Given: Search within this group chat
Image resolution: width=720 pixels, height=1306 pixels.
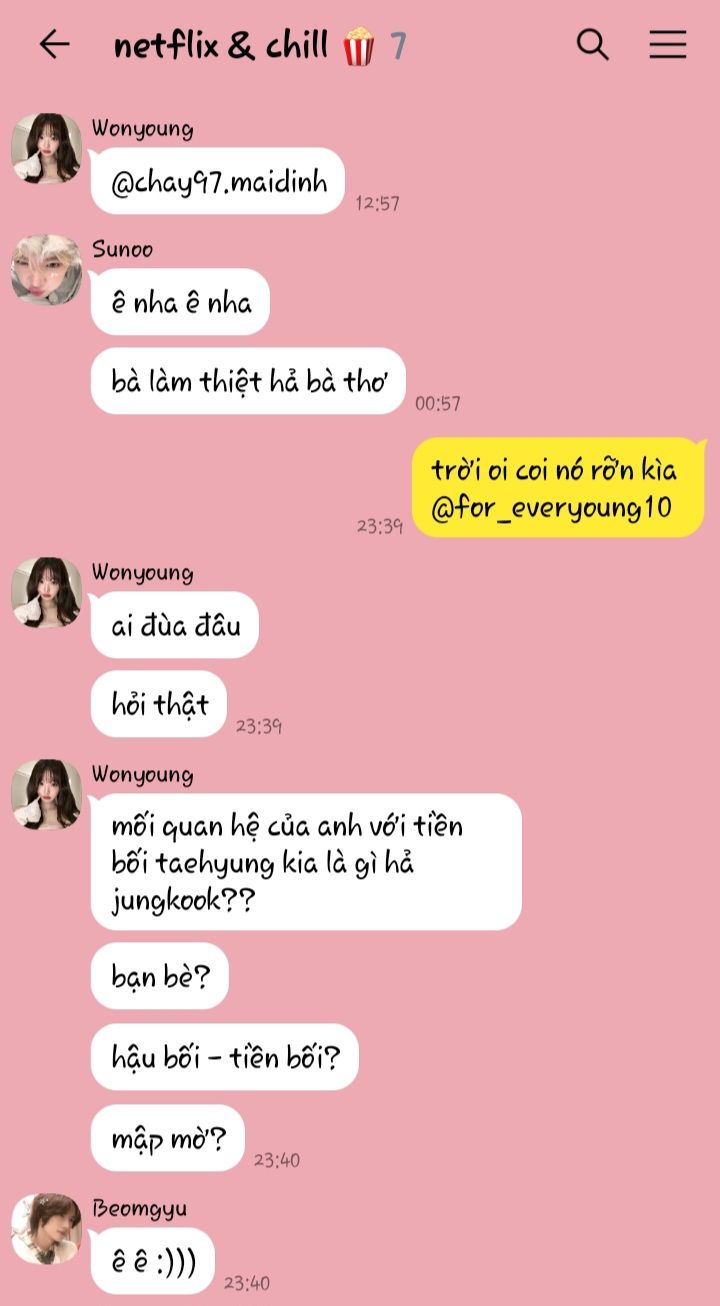Looking at the screenshot, I should [x=593, y=44].
